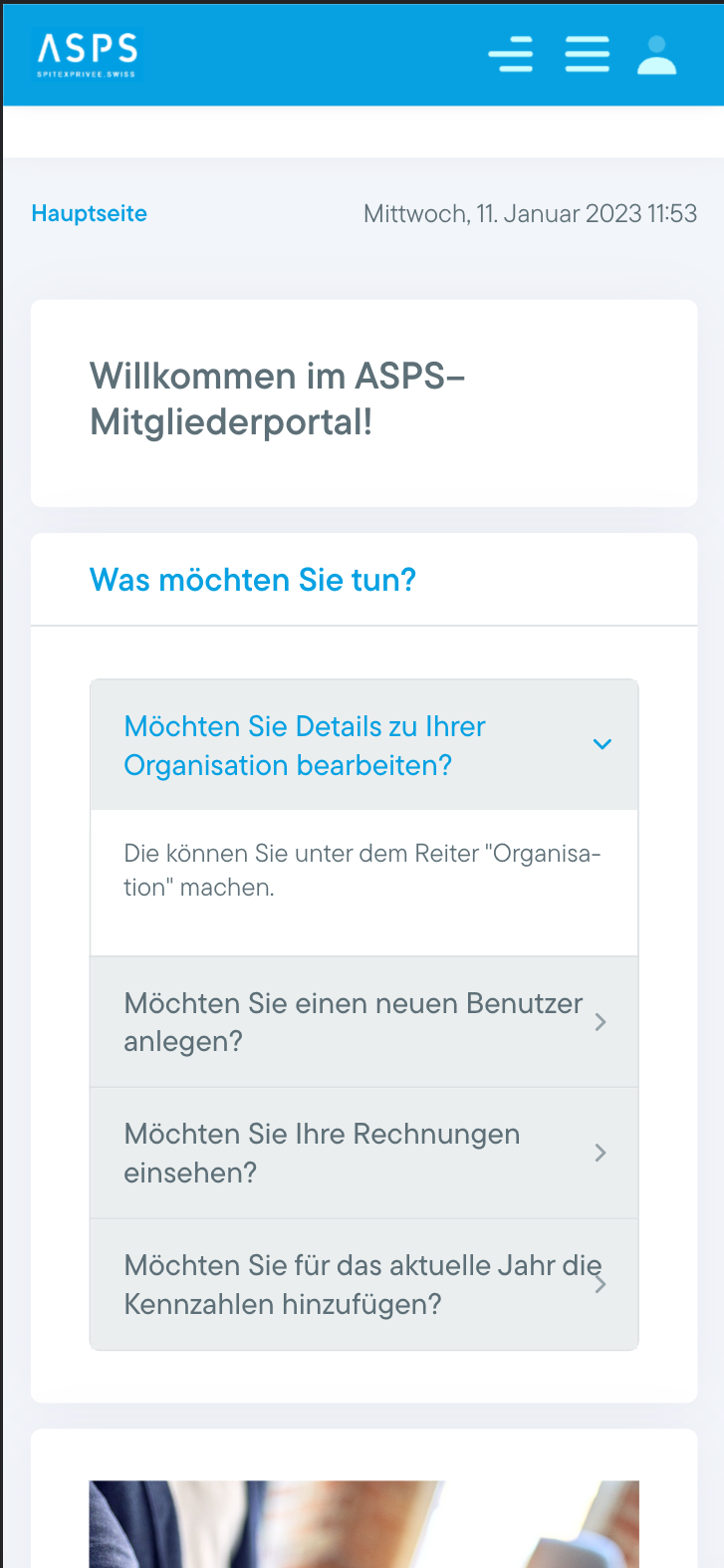Viewport: 724px width, 1568px height.
Task: Open the right-aligned lines menu icon
Action: click(510, 55)
